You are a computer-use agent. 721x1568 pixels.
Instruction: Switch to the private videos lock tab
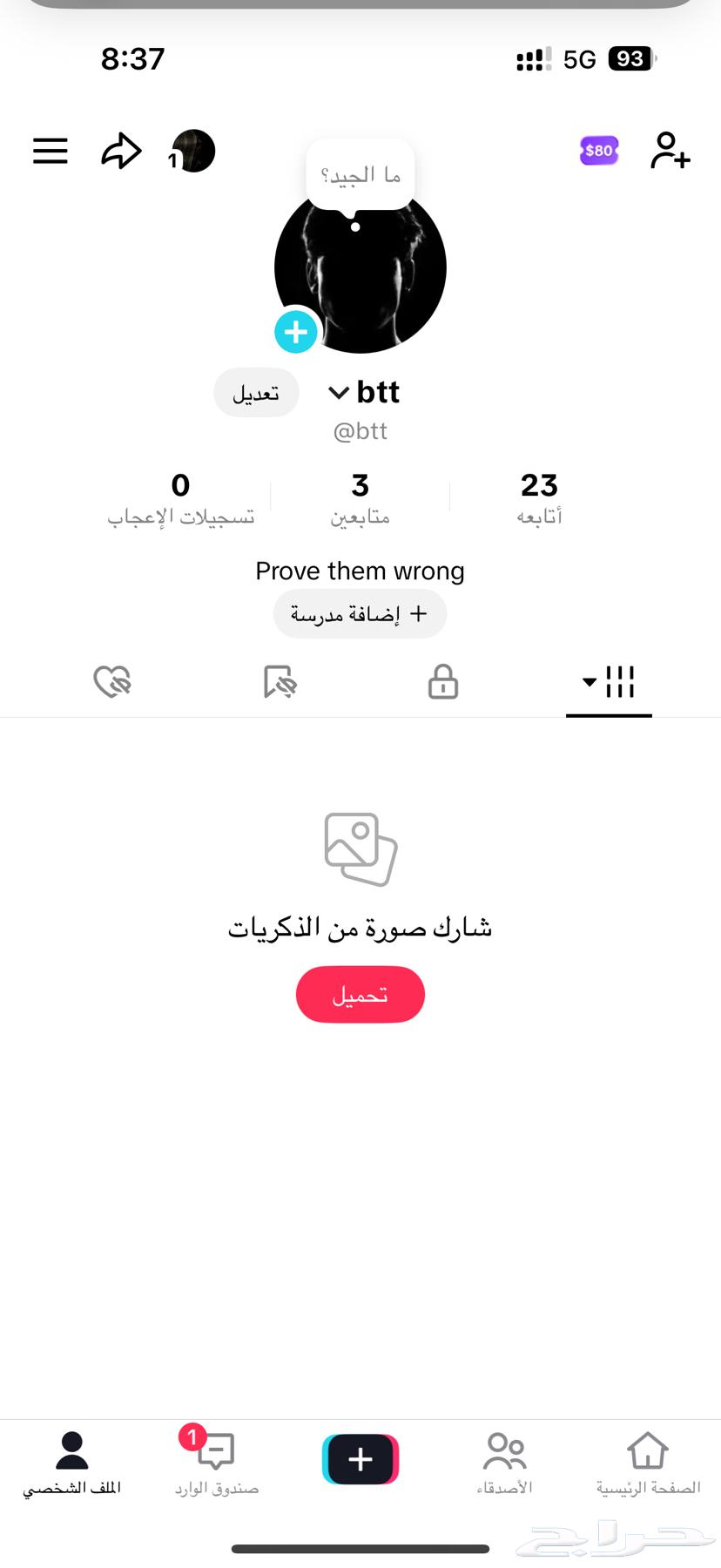click(x=443, y=682)
